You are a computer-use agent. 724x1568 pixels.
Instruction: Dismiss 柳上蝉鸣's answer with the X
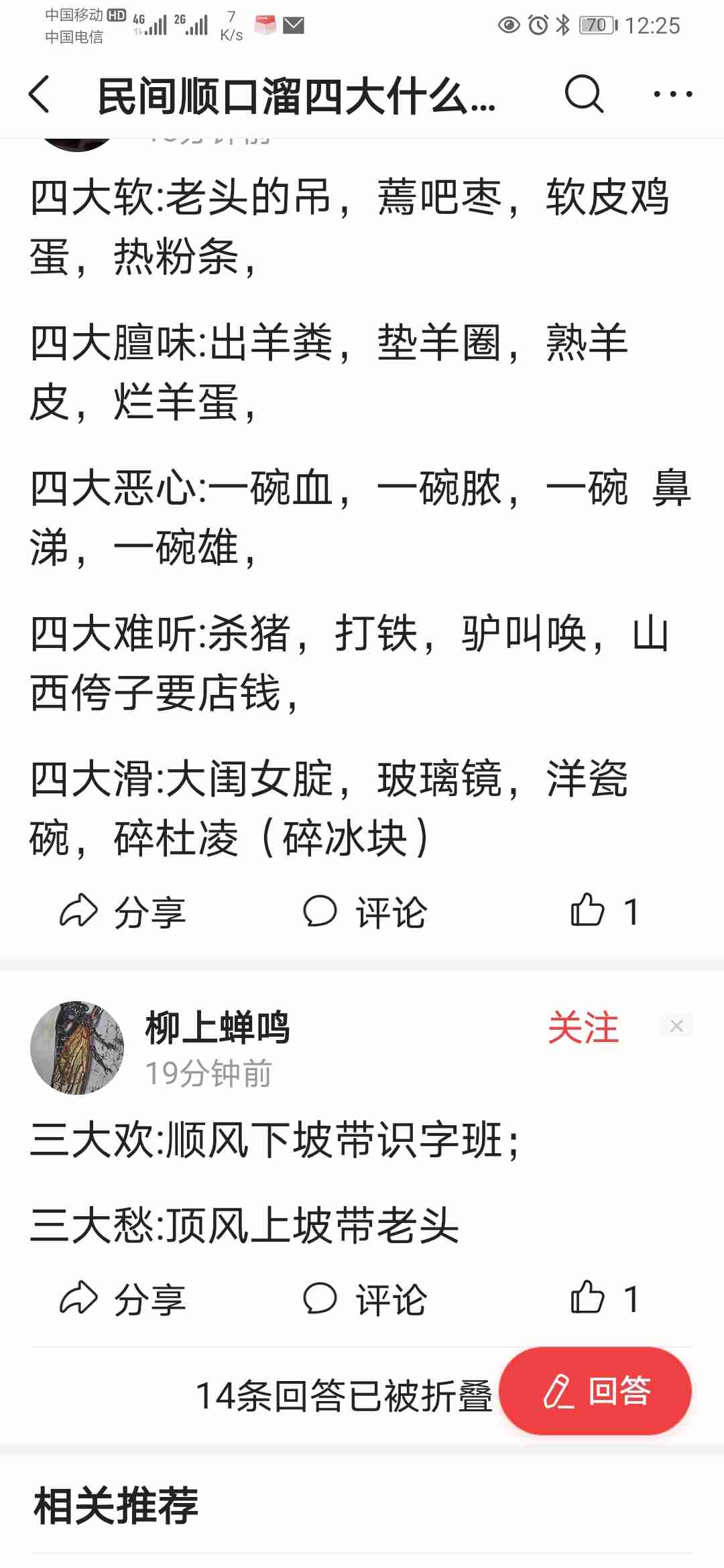(x=676, y=1026)
